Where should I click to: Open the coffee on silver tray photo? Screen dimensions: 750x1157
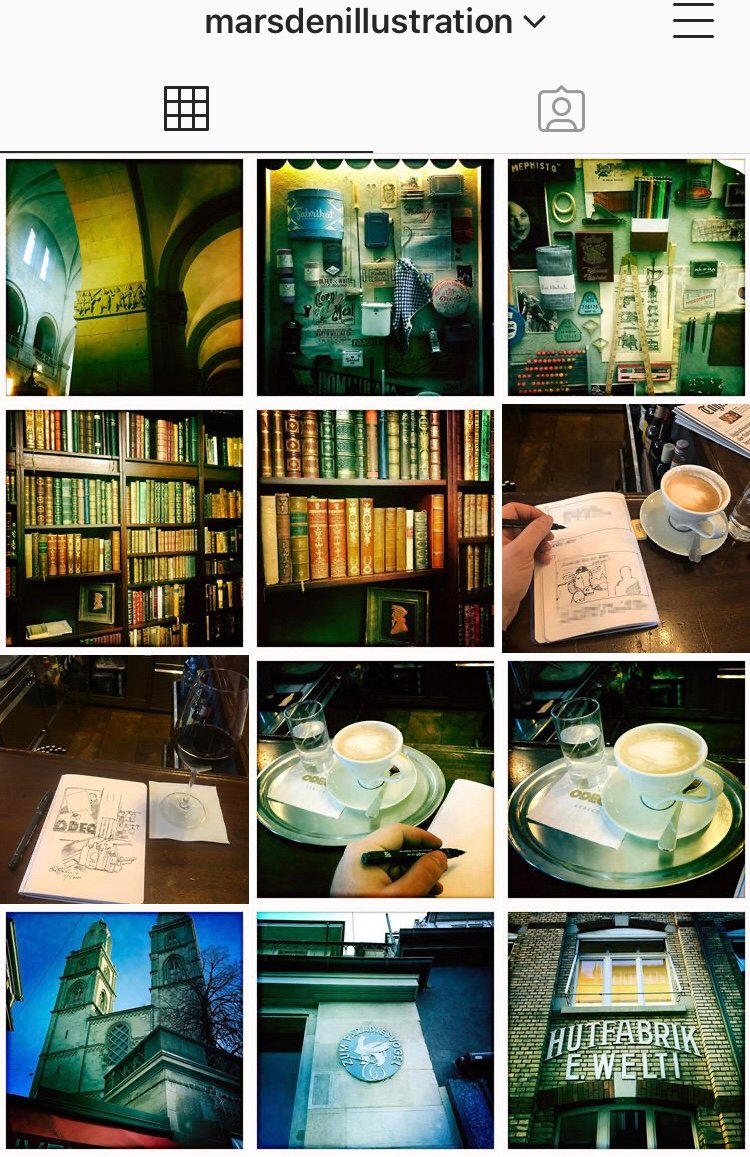(626, 779)
